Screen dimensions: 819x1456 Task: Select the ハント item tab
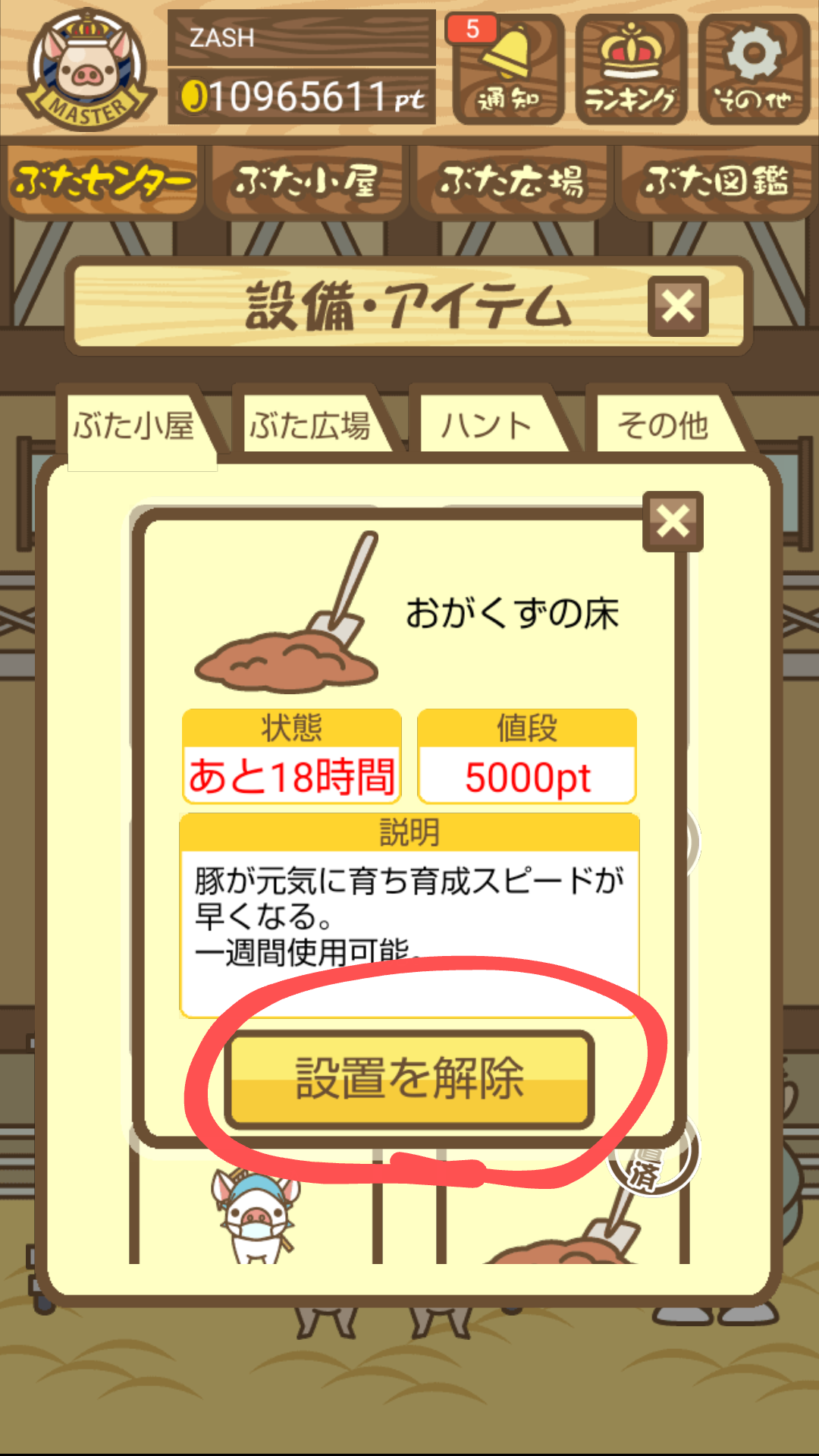click(487, 425)
